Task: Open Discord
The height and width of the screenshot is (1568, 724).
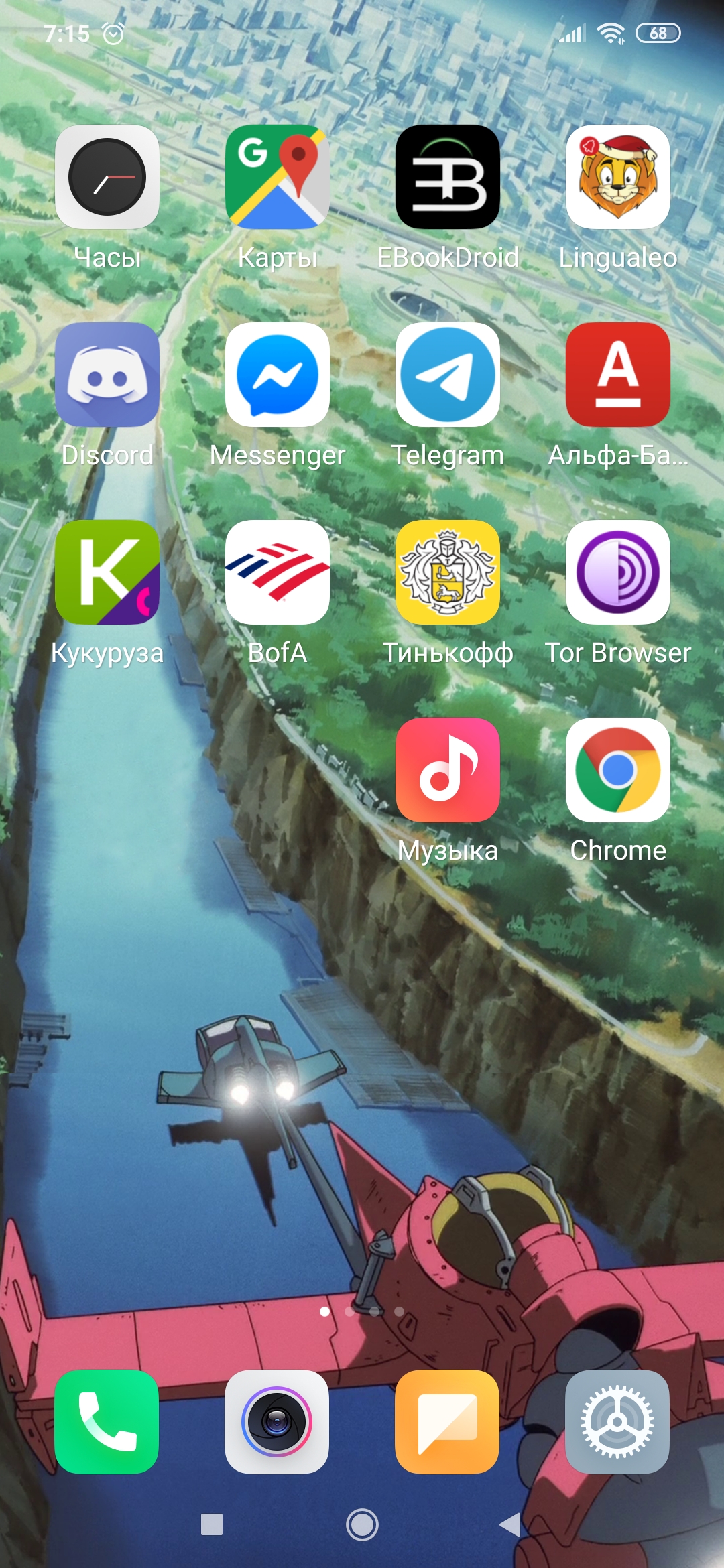Action: tap(107, 375)
